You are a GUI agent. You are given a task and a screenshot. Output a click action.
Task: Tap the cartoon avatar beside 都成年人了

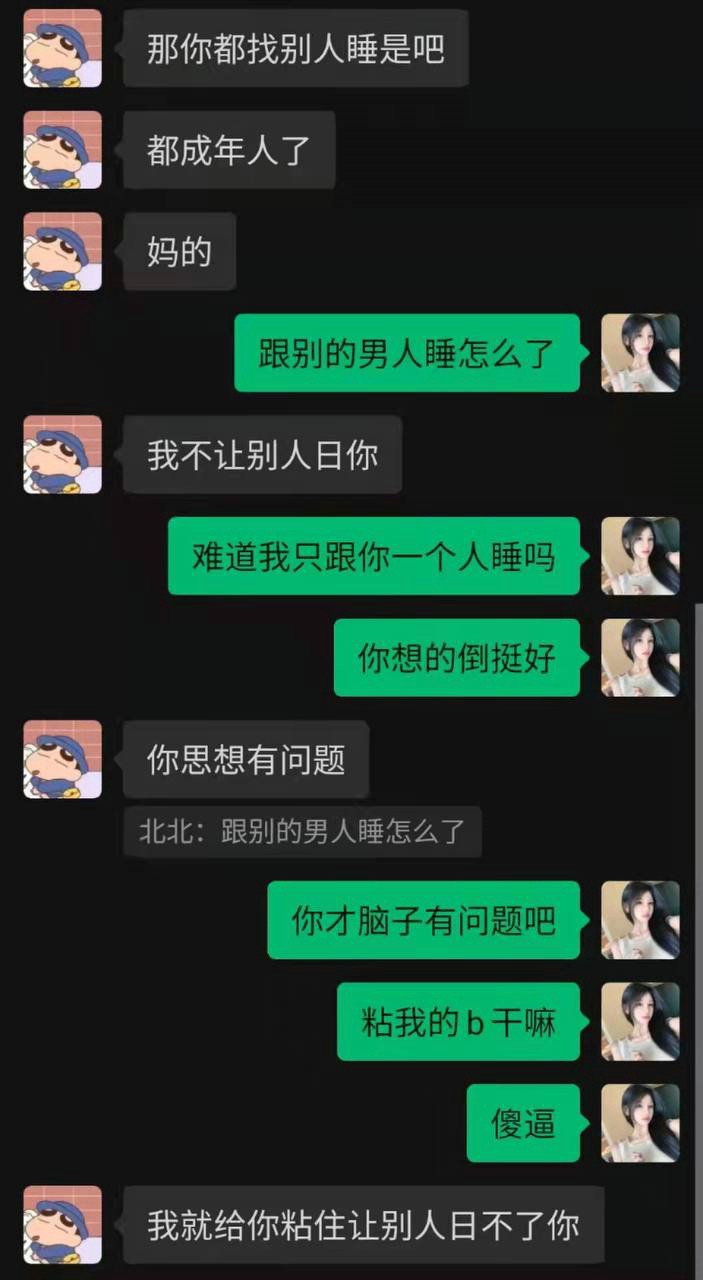pyautogui.click(x=62, y=150)
